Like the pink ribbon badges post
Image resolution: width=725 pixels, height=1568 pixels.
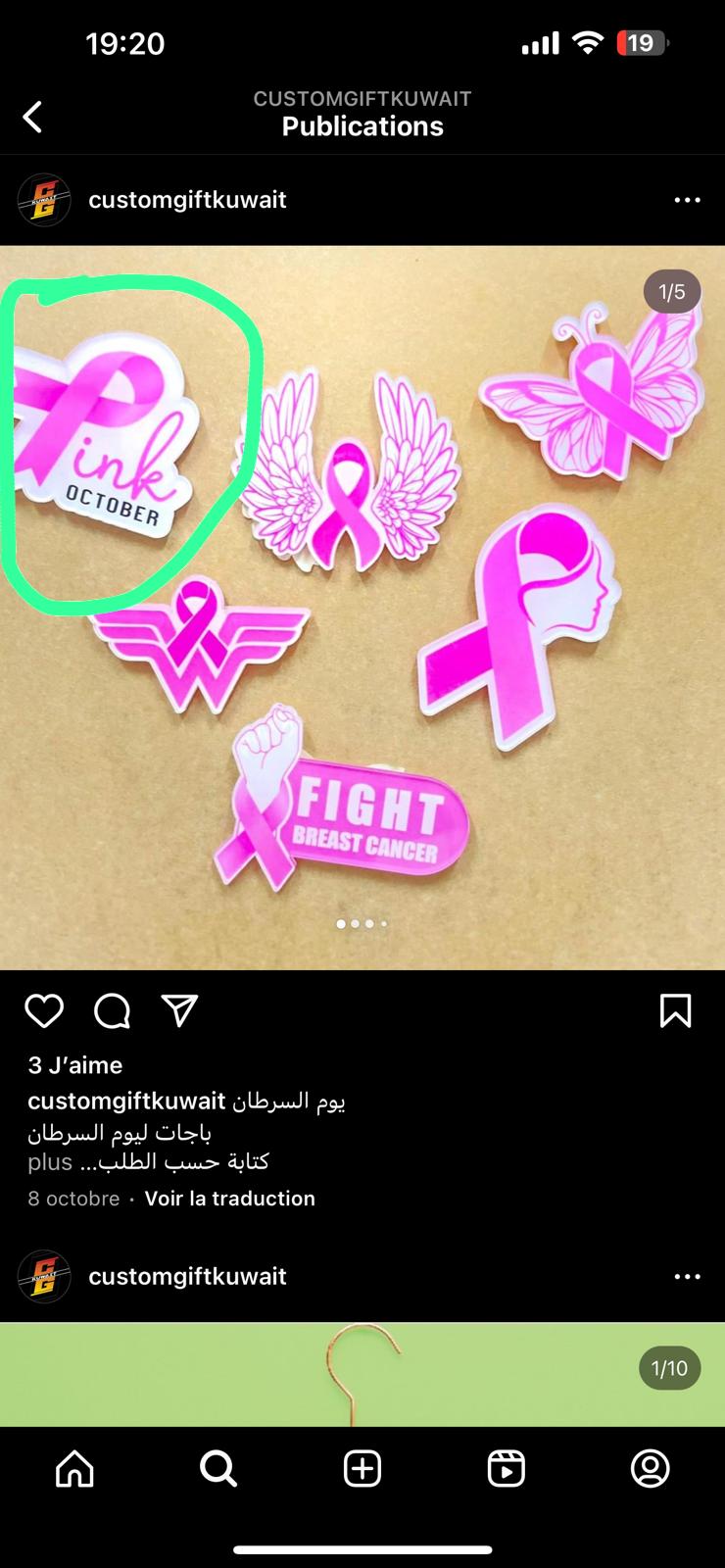tap(44, 1010)
